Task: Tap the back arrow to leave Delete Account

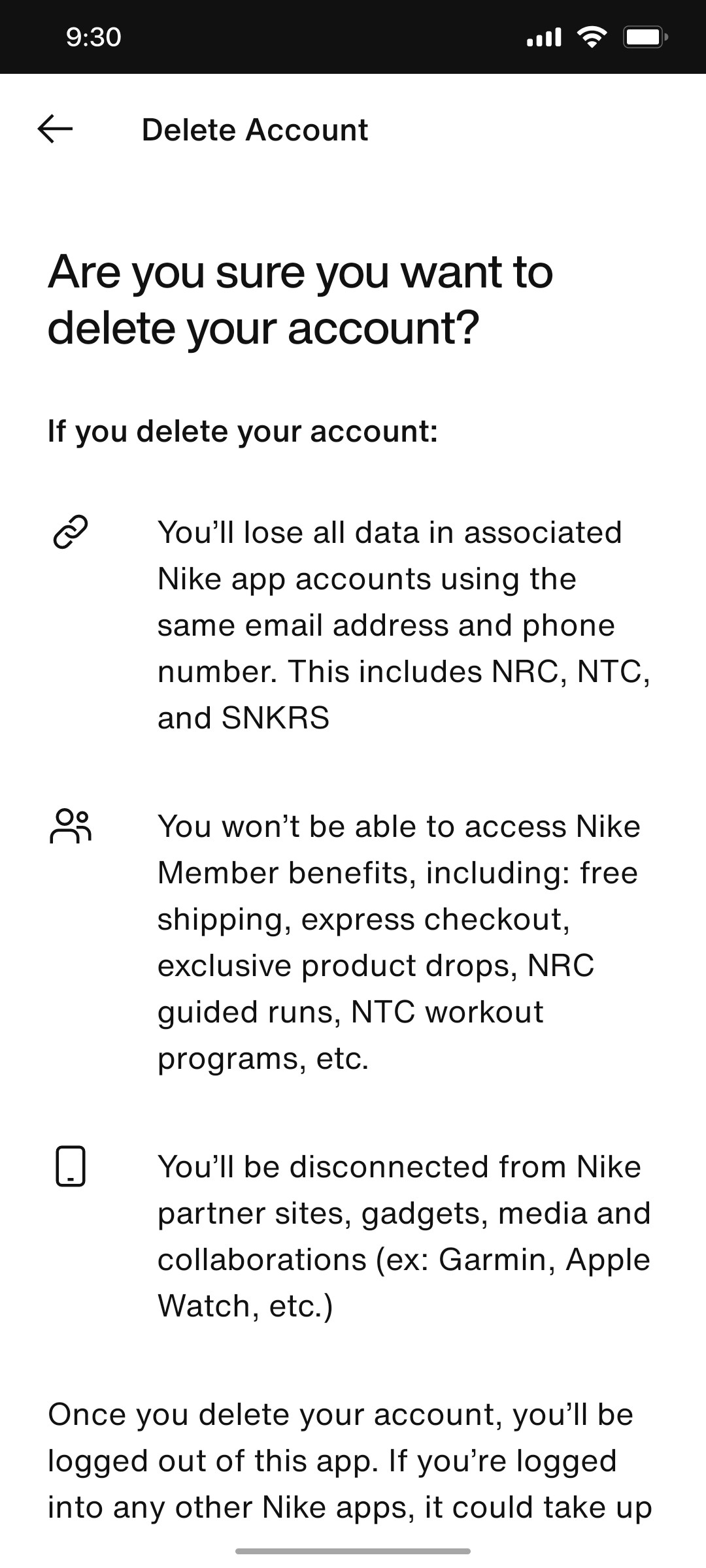Action: (x=54, y=129)
